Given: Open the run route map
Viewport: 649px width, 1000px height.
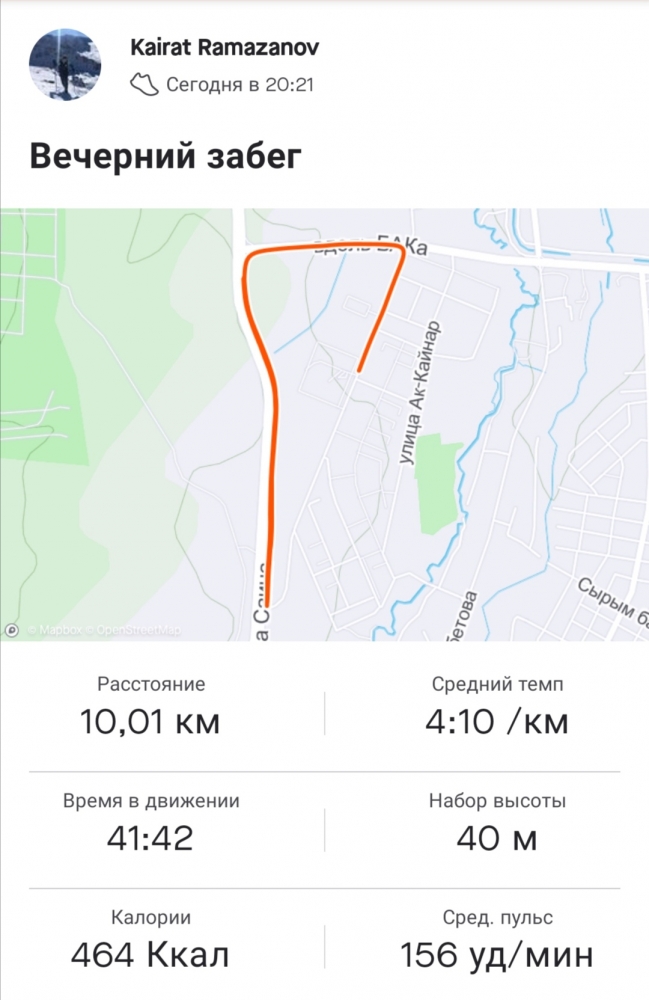Looking at the screenshot, I should pos(324,424).
